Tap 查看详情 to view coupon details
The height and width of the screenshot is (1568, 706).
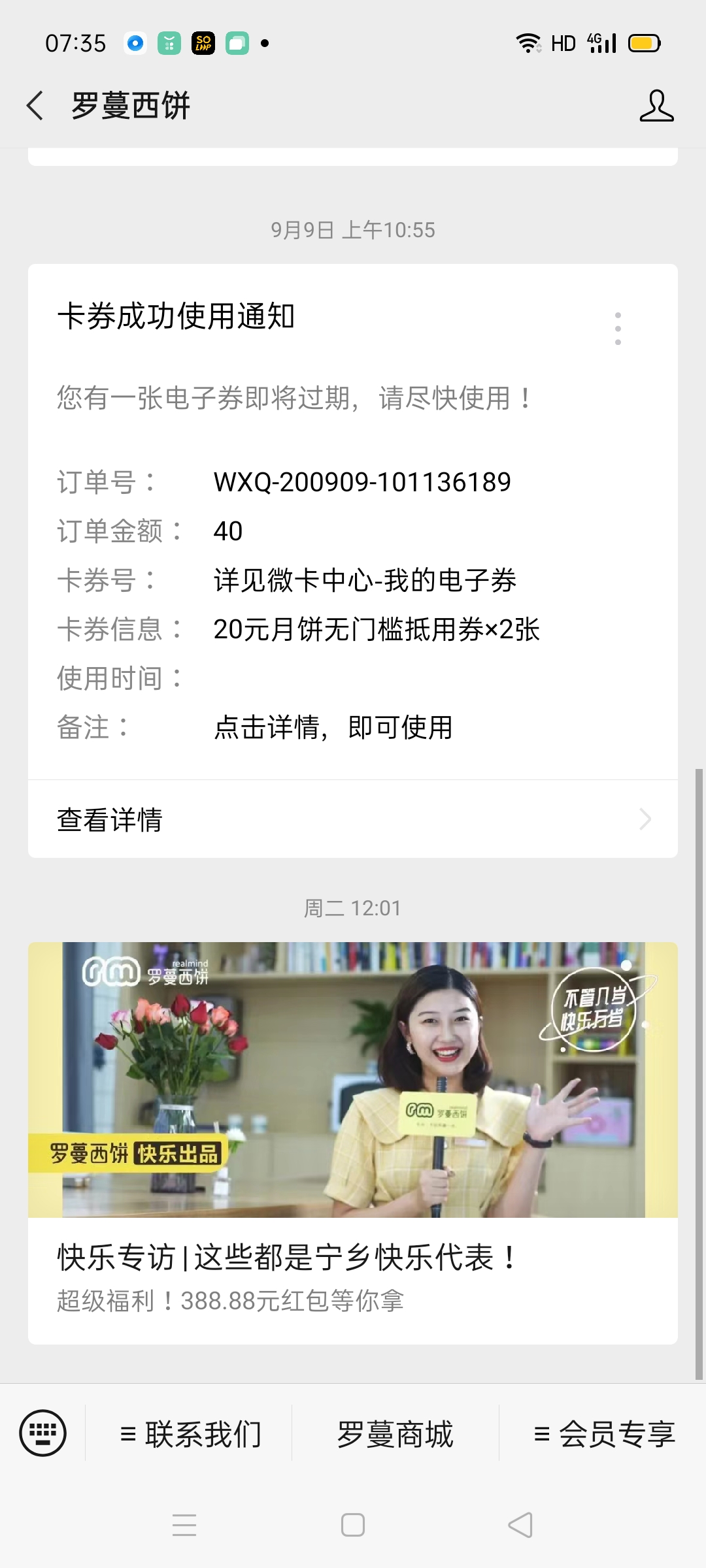pyautogui.click(x=353, y=819)
